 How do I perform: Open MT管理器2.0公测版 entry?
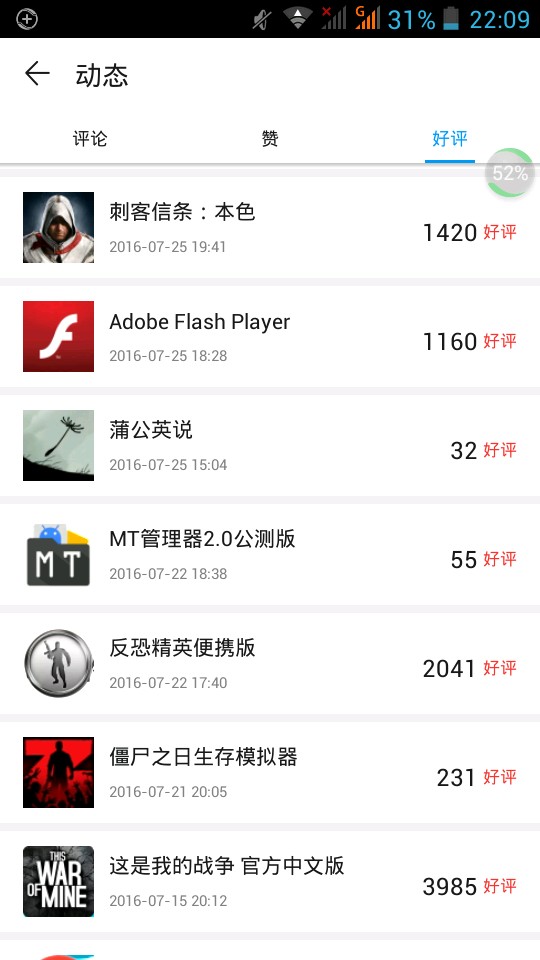click(270, 554)
